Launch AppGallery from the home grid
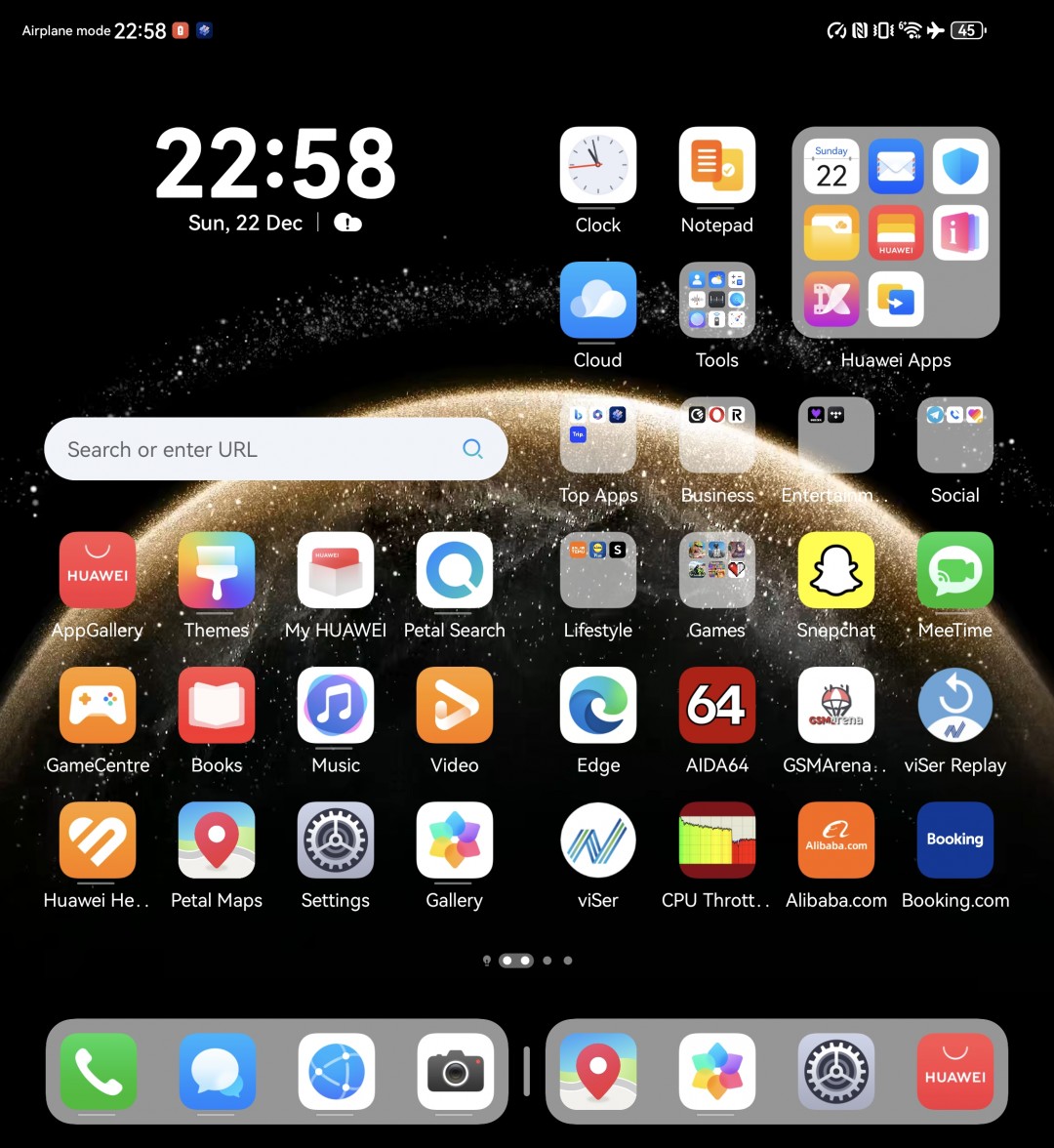This screenshot has width=1054, height=1148. (98, 570)
